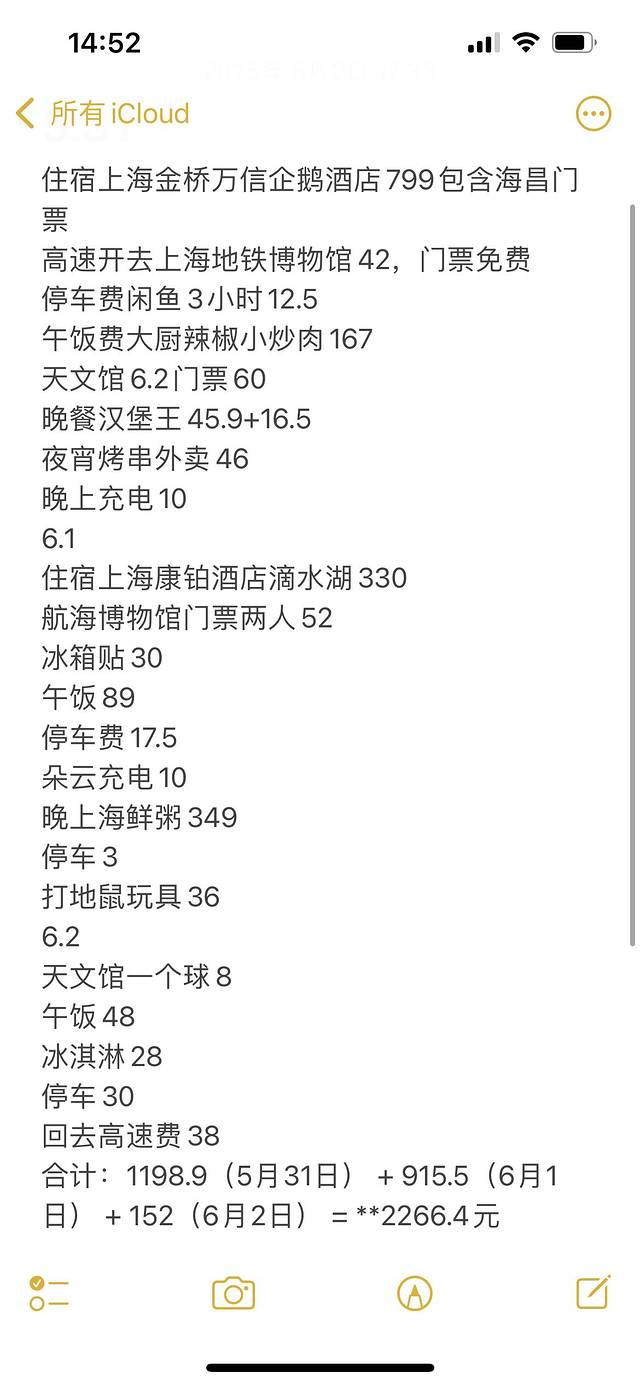
Task: Add a checklist to the note
Action: pyautogui.click(x=48, y=1293)
